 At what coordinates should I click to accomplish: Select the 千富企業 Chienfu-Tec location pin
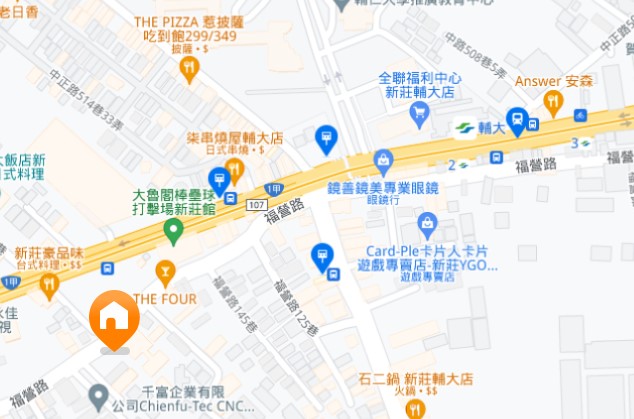(98, 396)
